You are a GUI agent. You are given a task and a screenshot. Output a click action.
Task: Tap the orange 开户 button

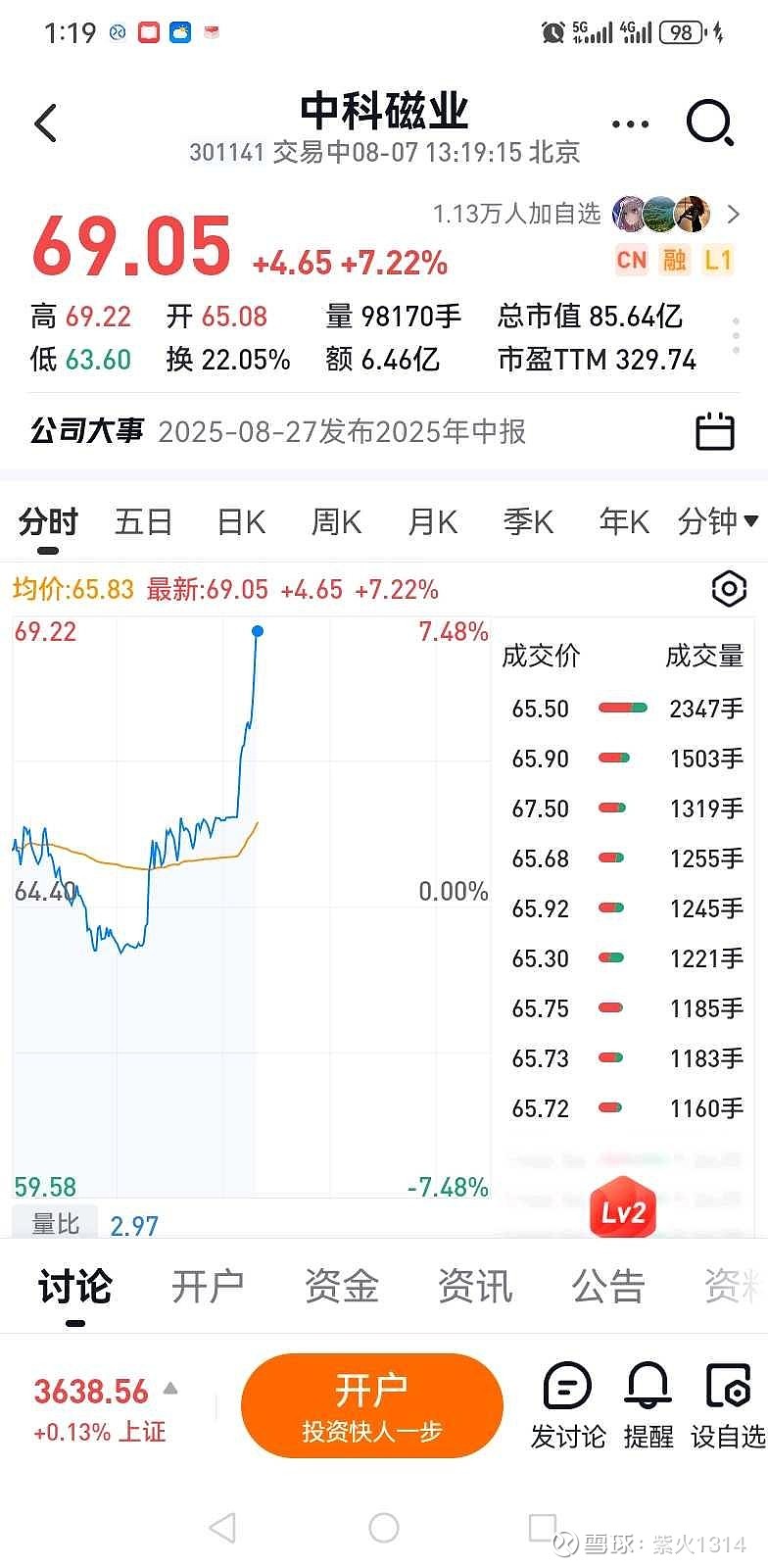[372, 1406]
